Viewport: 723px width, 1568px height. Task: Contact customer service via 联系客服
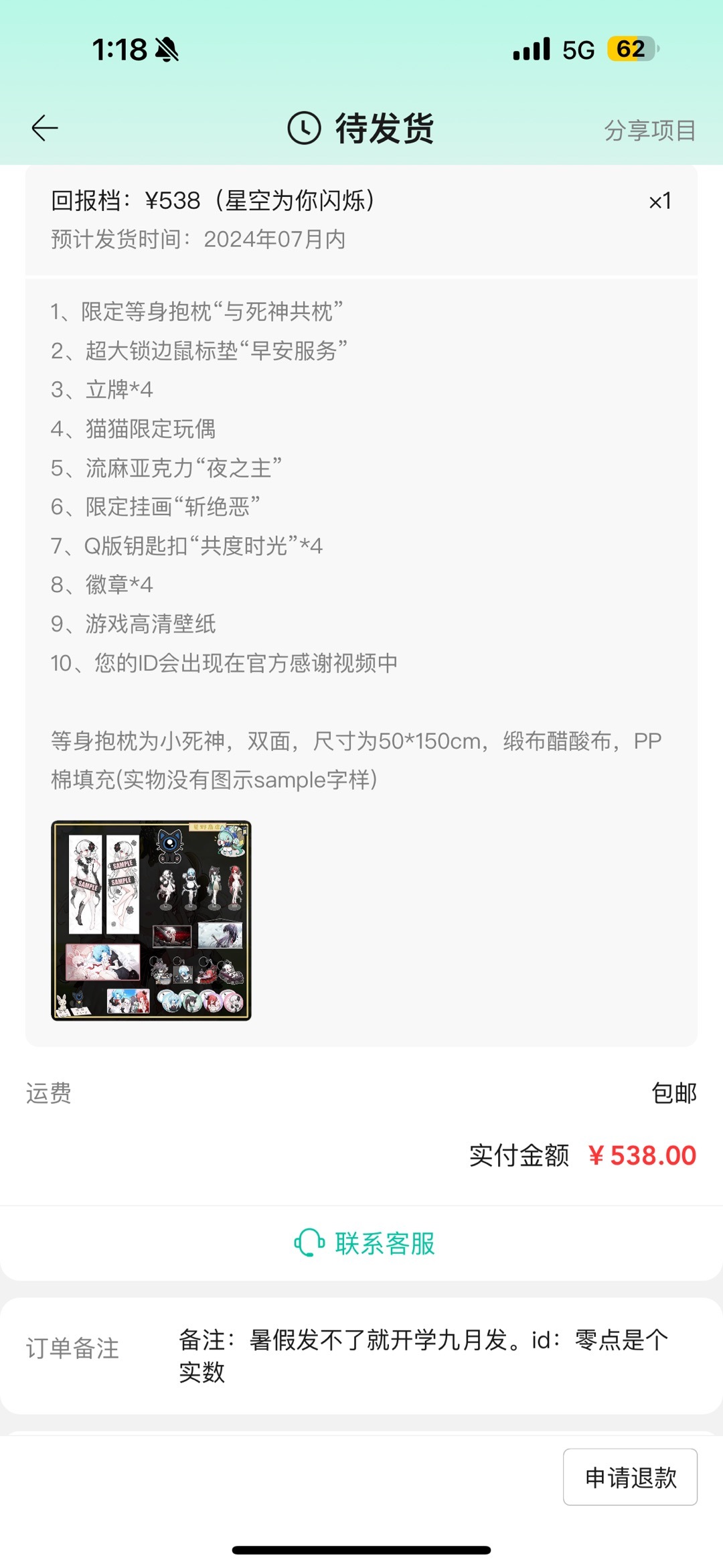pos(365,1243)
